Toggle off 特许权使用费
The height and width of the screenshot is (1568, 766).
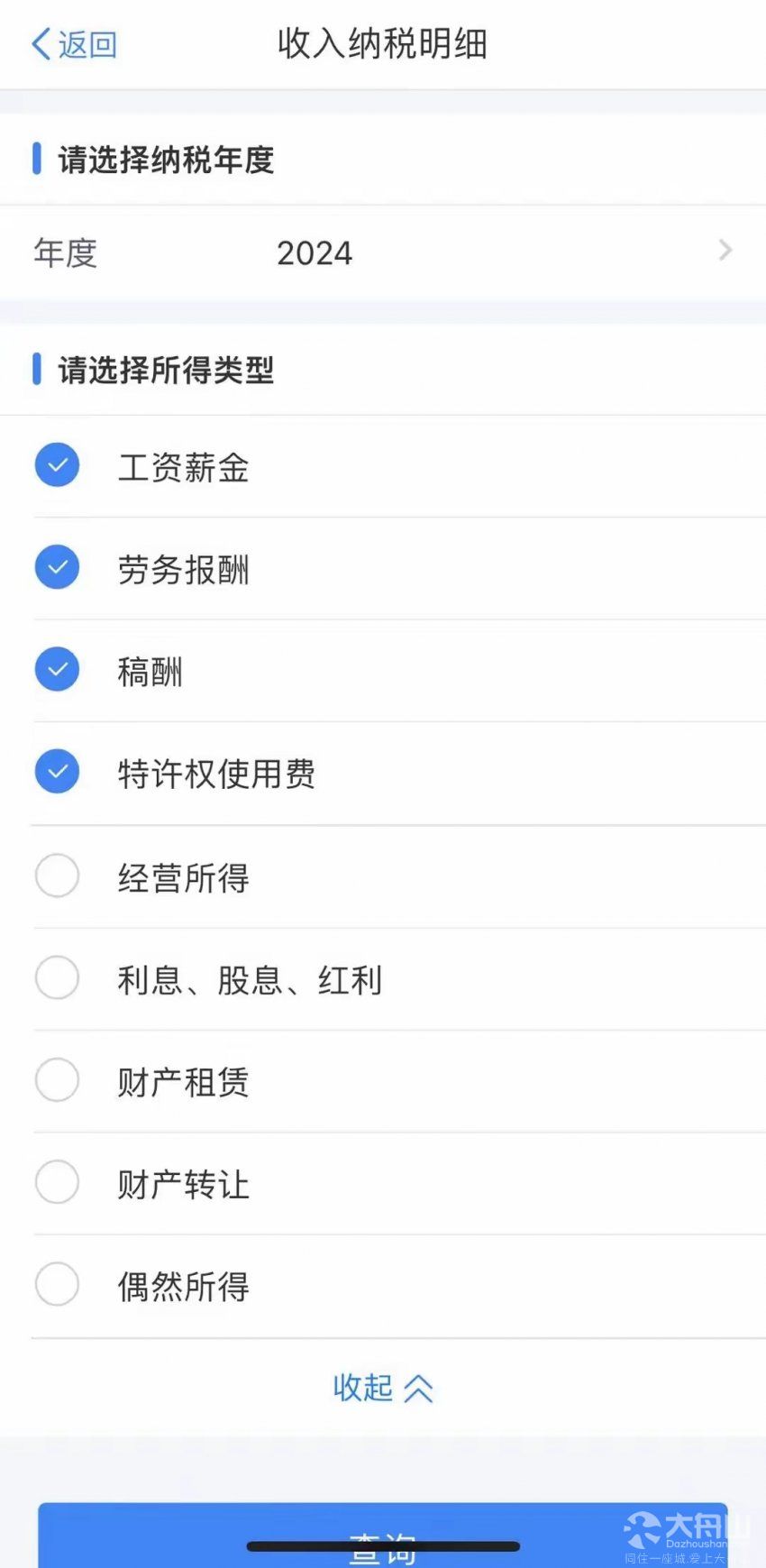click(x=57, y=772)
